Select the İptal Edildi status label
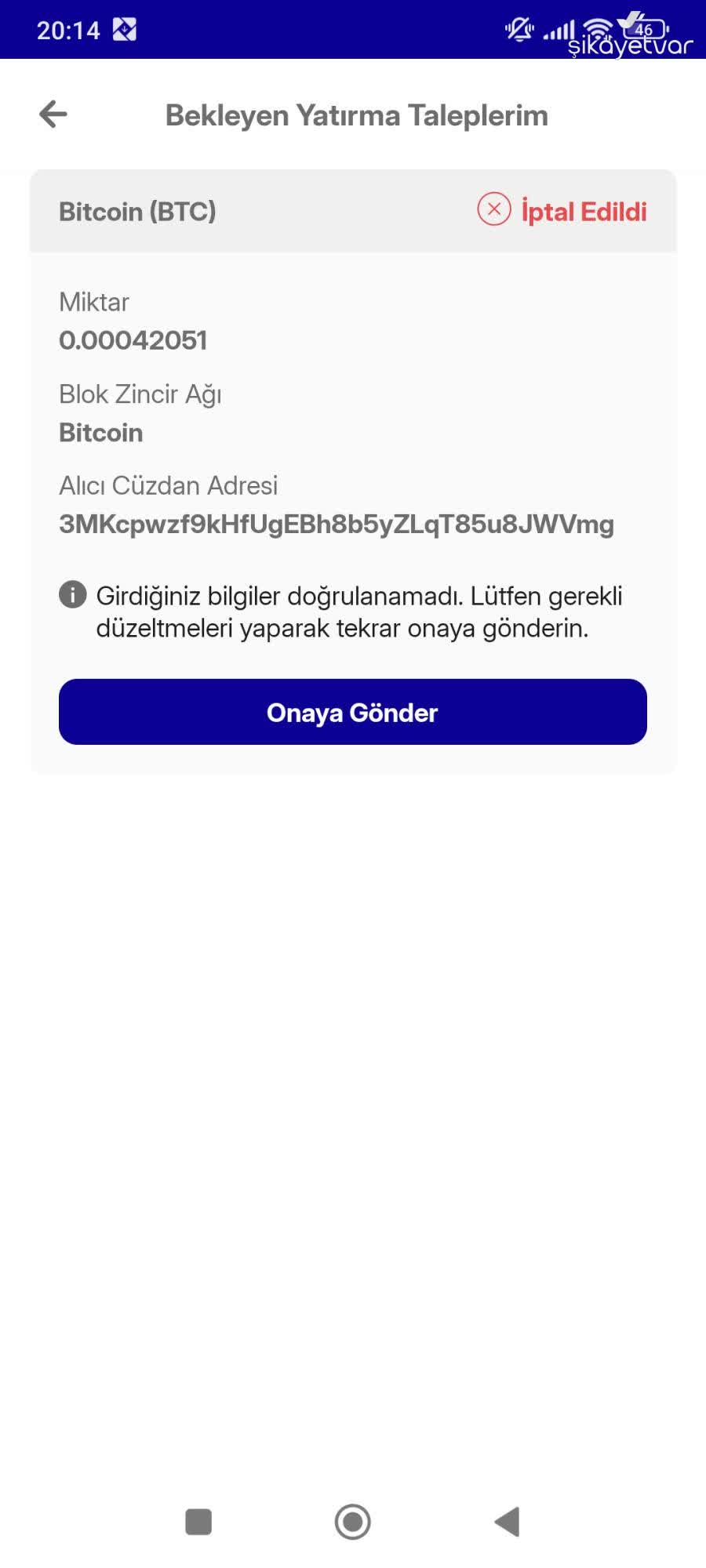 [582, 211]
